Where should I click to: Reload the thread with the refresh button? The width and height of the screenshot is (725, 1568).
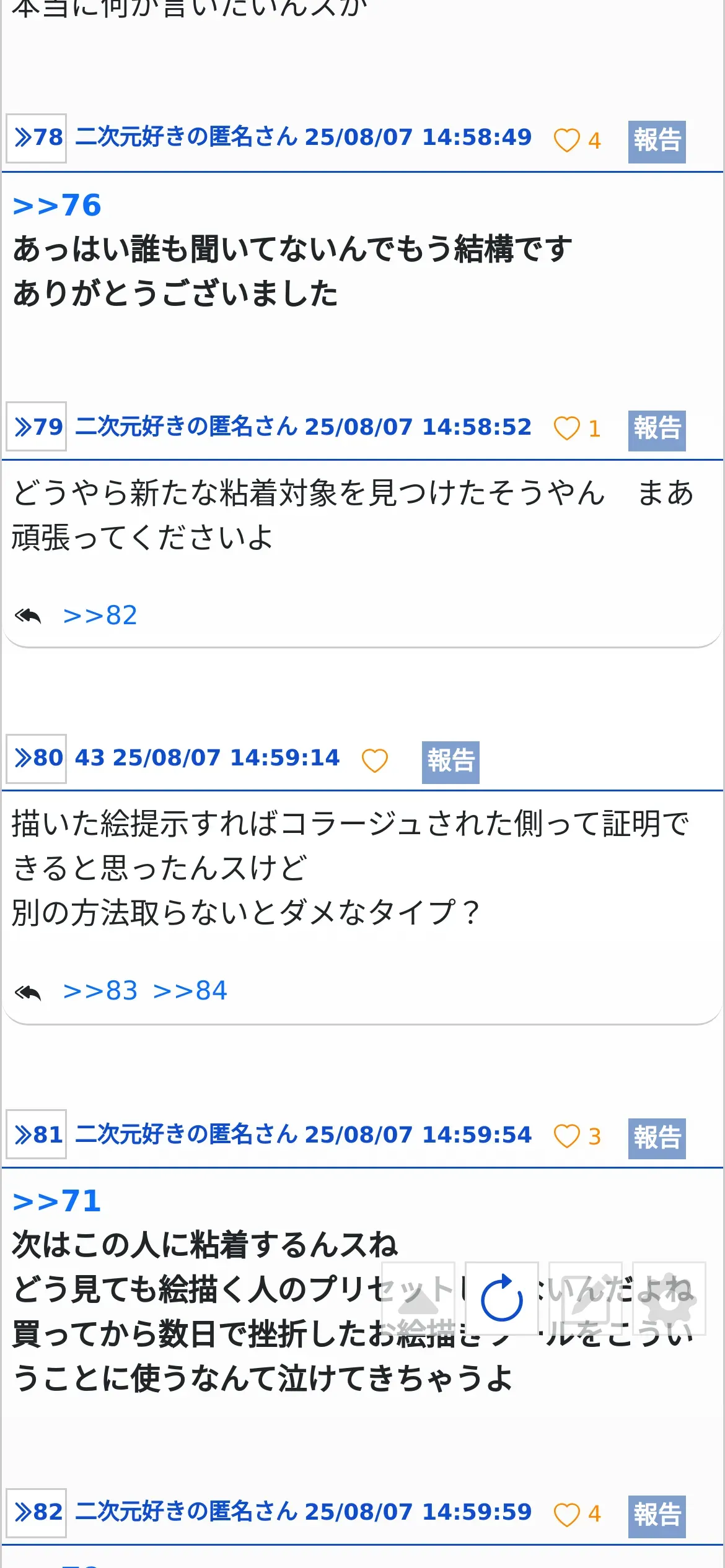pyautogui.click(x=501, y=1299)
